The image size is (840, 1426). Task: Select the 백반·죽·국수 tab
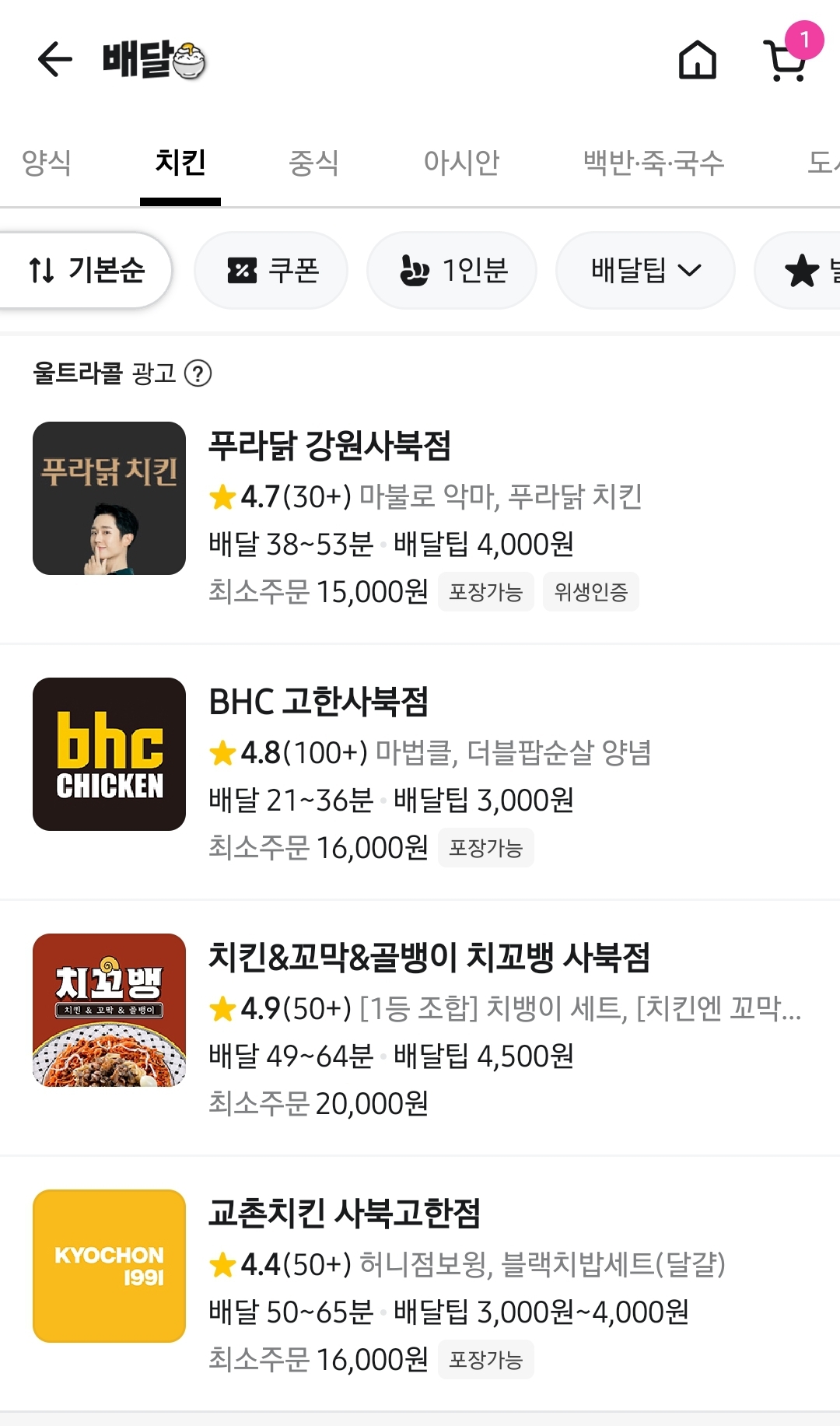(653, 163)
